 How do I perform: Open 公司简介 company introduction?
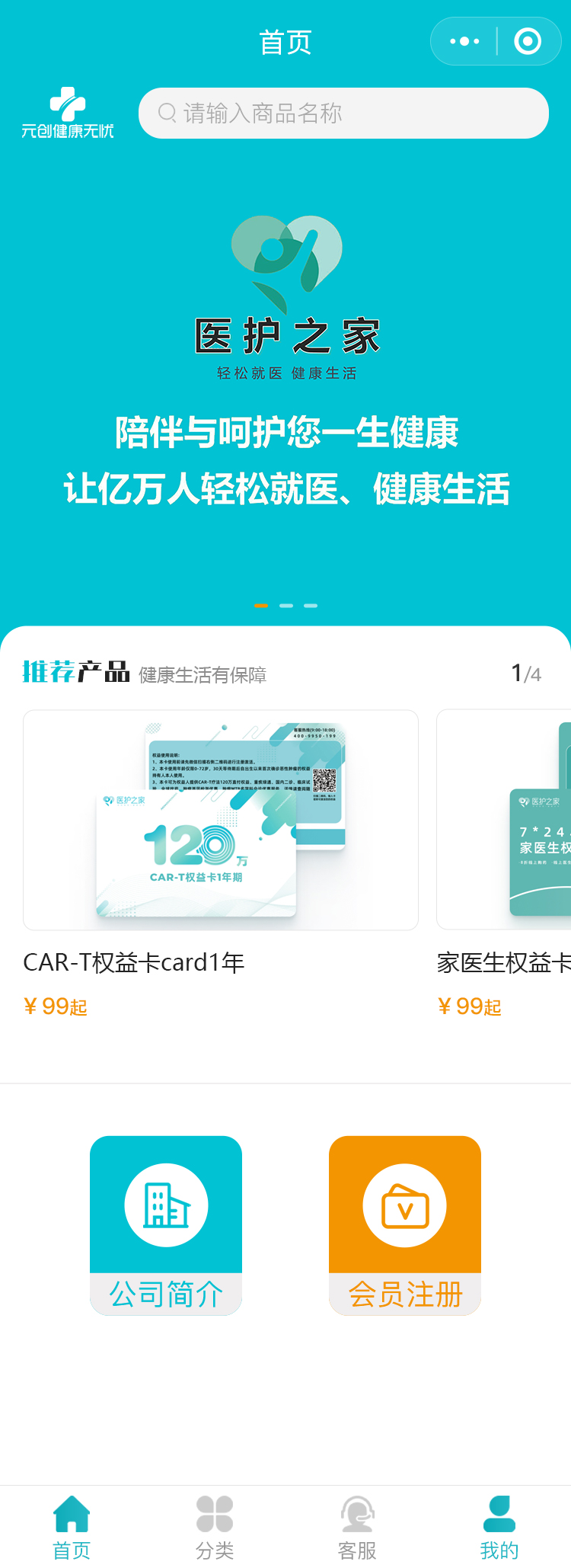pos(166,1225)
